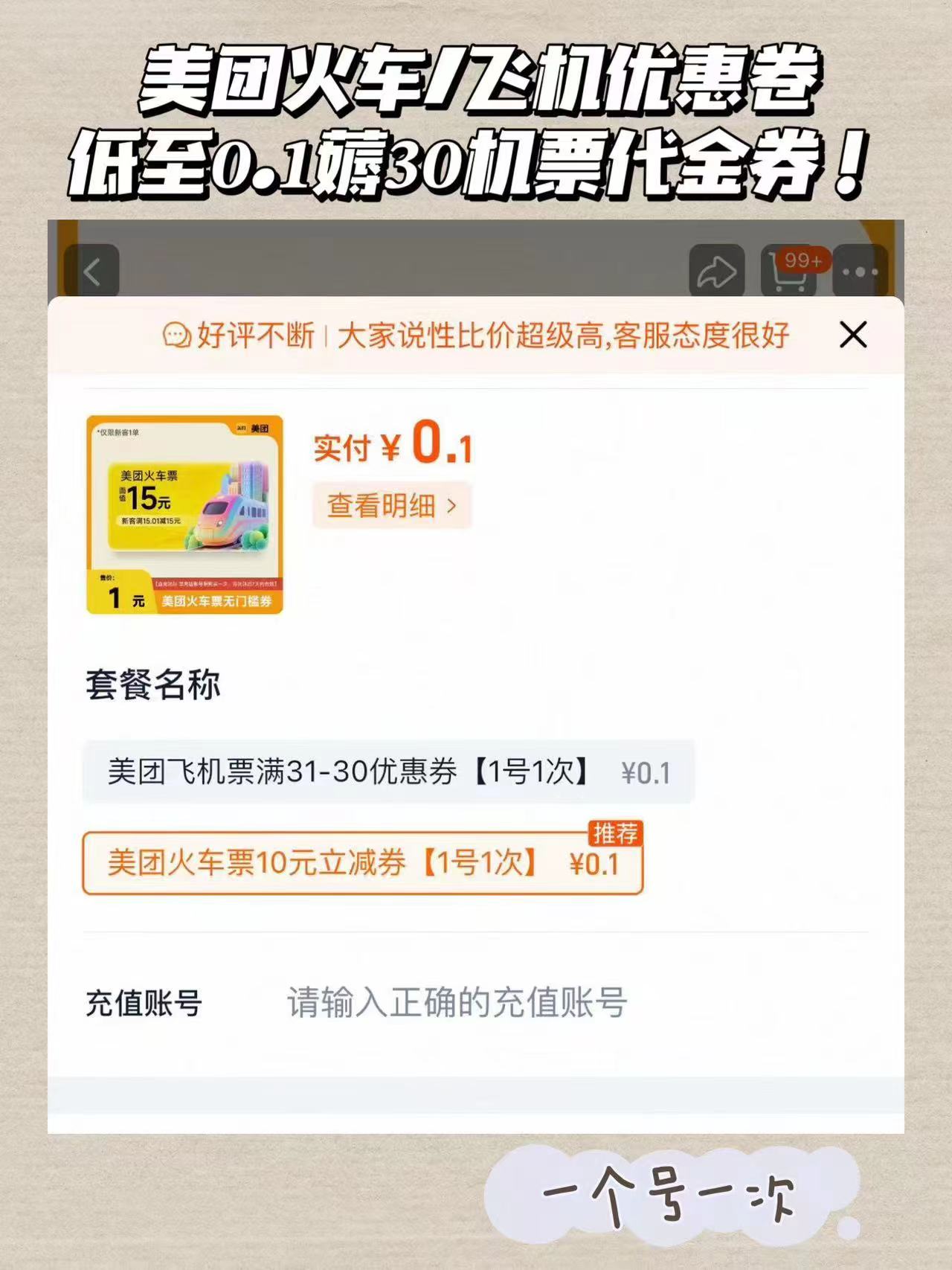Tap the recharge account input field
This screenshot has height=1270, width=952.
pyautogui.click(x=457, y=1004)
